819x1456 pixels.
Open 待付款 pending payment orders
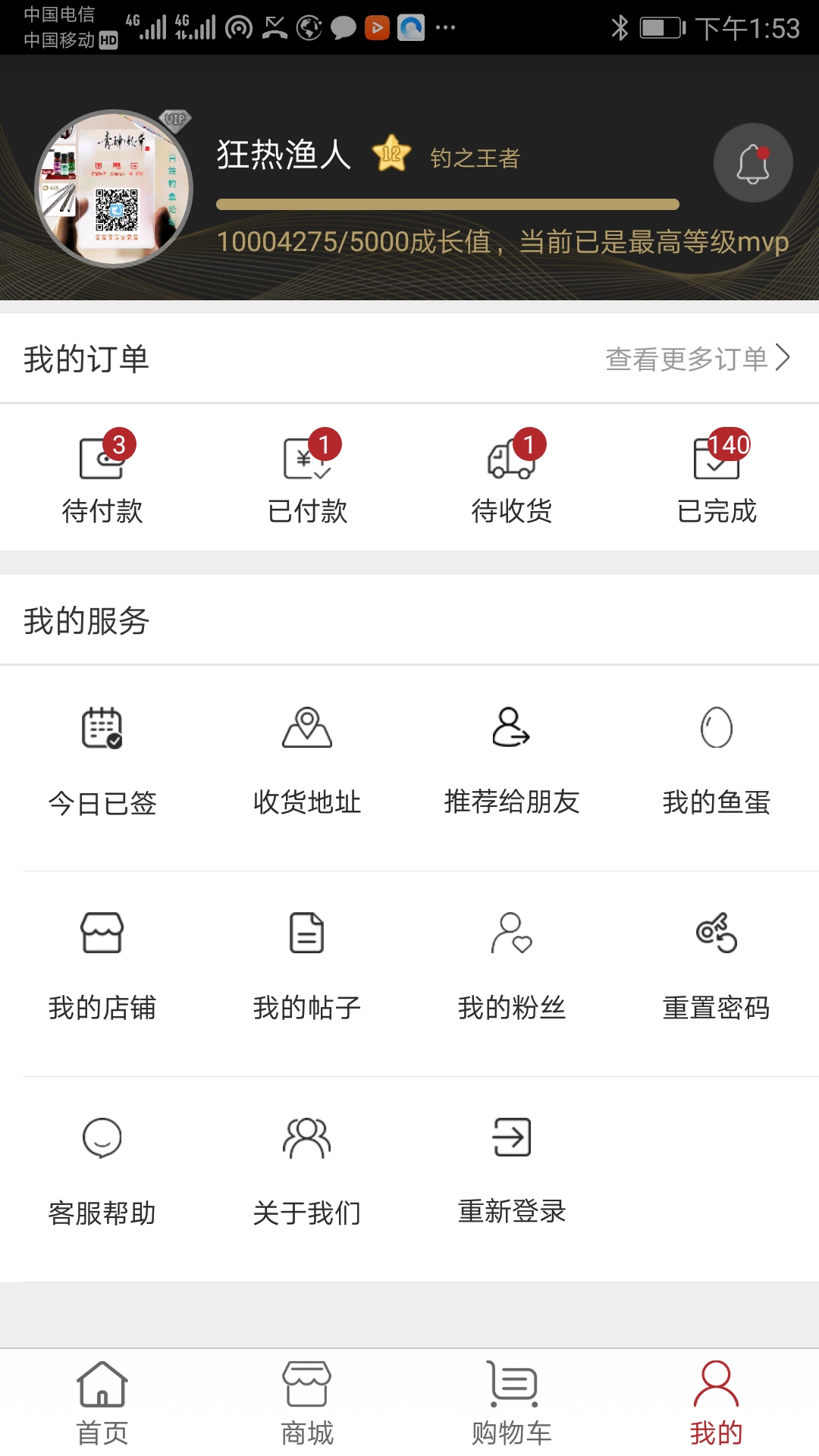(104, 478)
